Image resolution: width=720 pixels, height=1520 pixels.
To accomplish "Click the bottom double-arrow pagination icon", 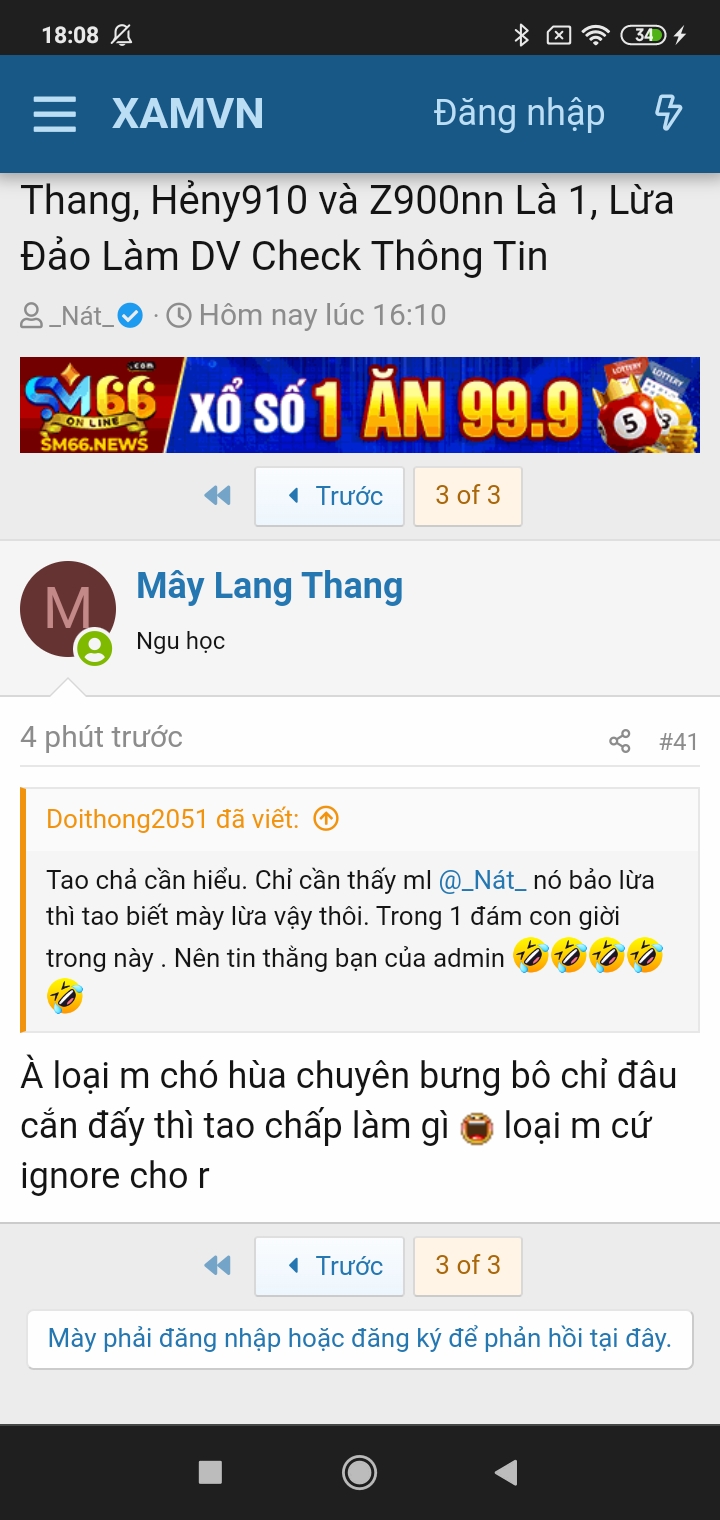I will pos(217,1264).
